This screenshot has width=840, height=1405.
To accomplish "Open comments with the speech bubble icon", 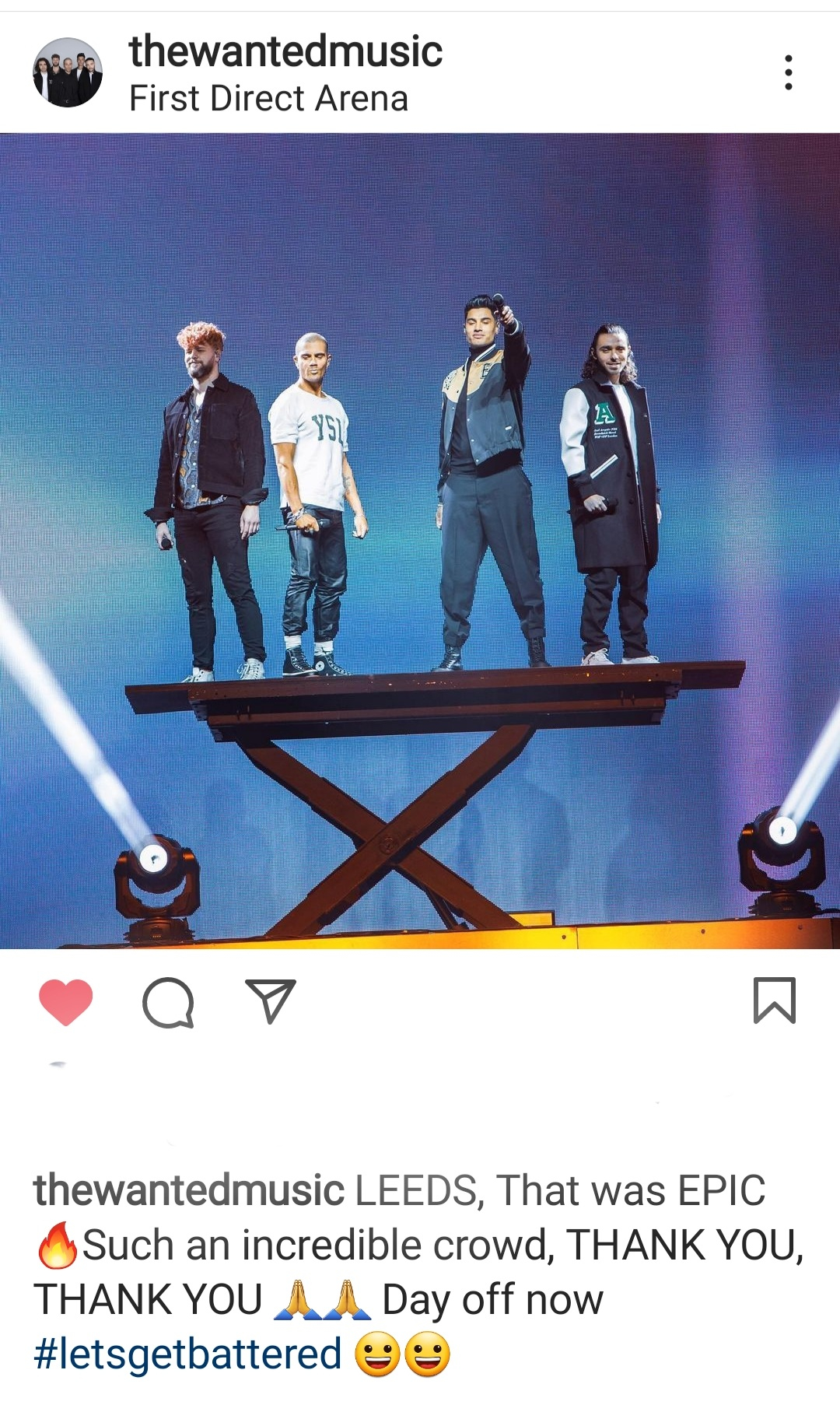I will pos(168,1002).
